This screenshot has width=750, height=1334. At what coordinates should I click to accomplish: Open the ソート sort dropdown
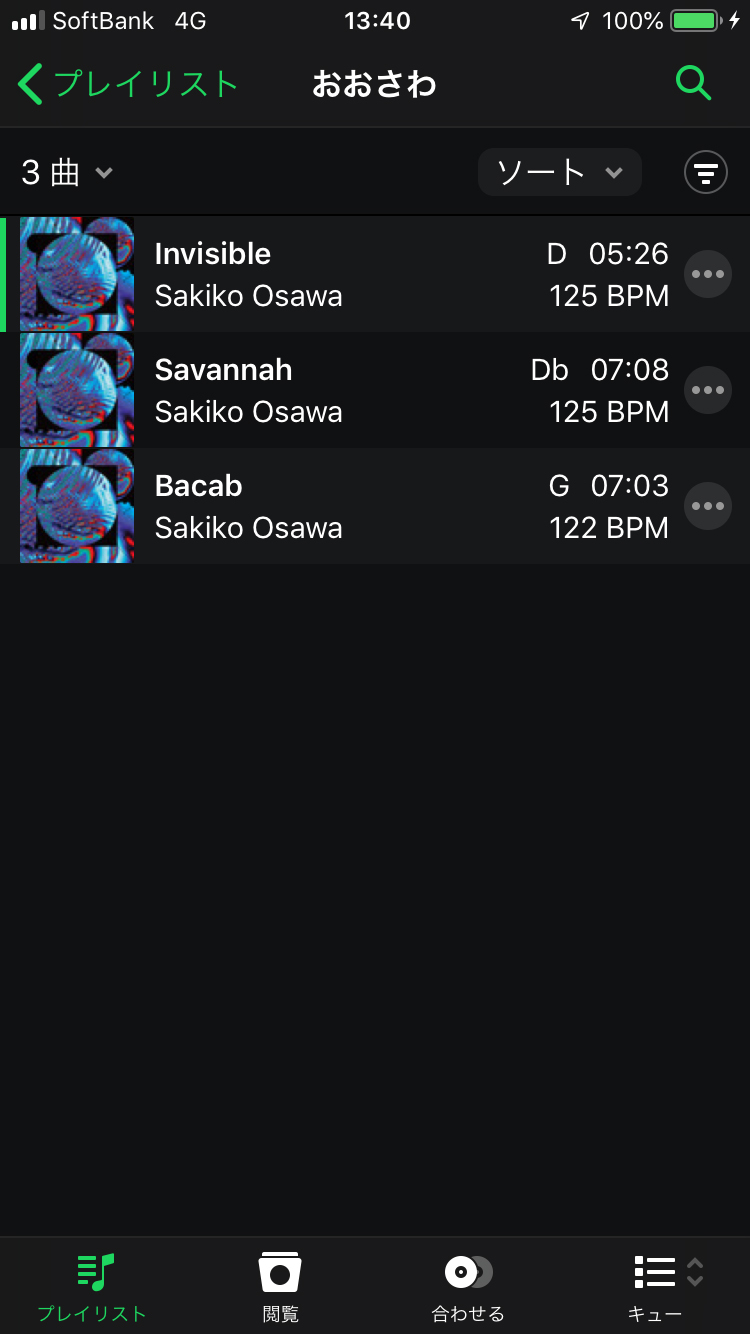tap(559, 173)
